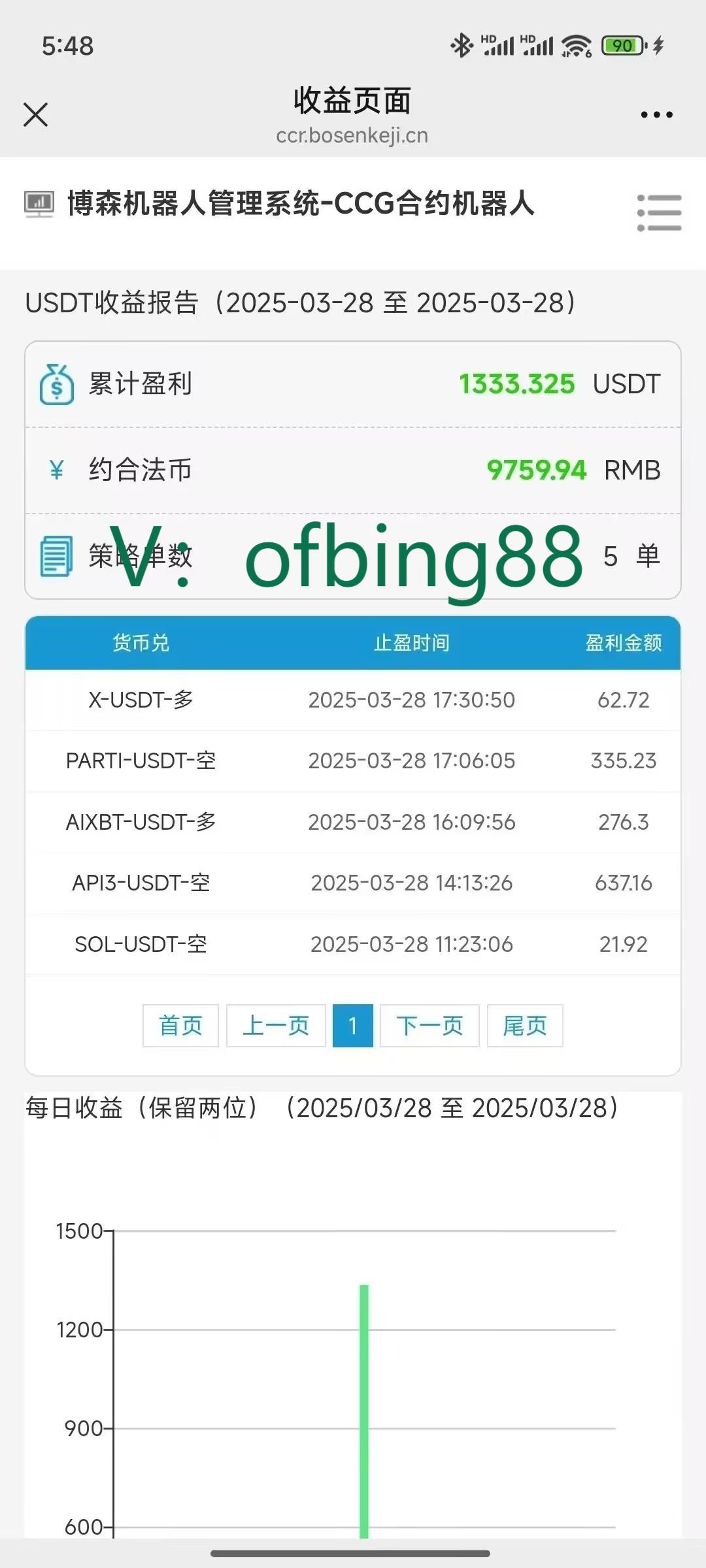Select page 1 in the pagination bar
Image resolution: width=706 pixels, height=1568 pixels.
353,1026
